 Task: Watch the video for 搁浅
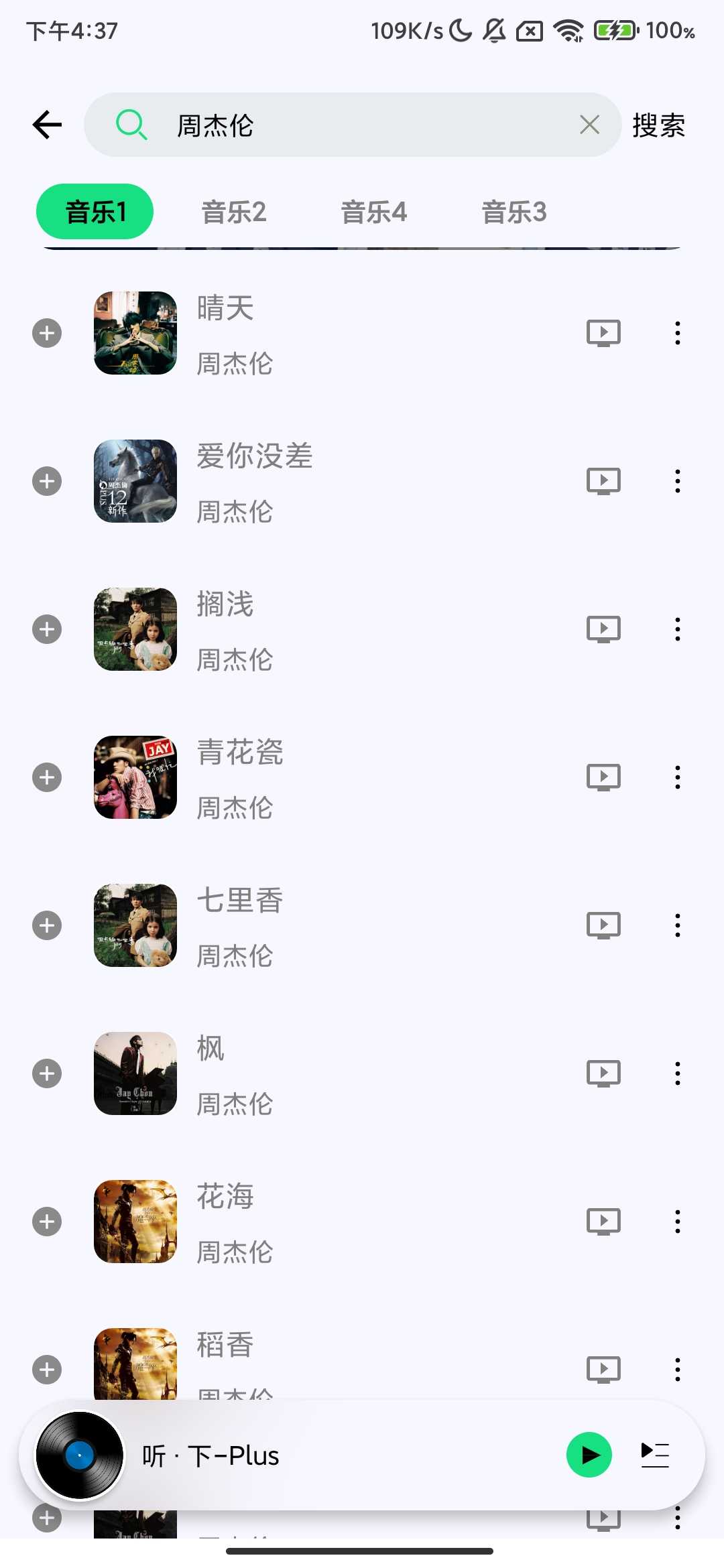pyautogui.click(x=603, y=629)
